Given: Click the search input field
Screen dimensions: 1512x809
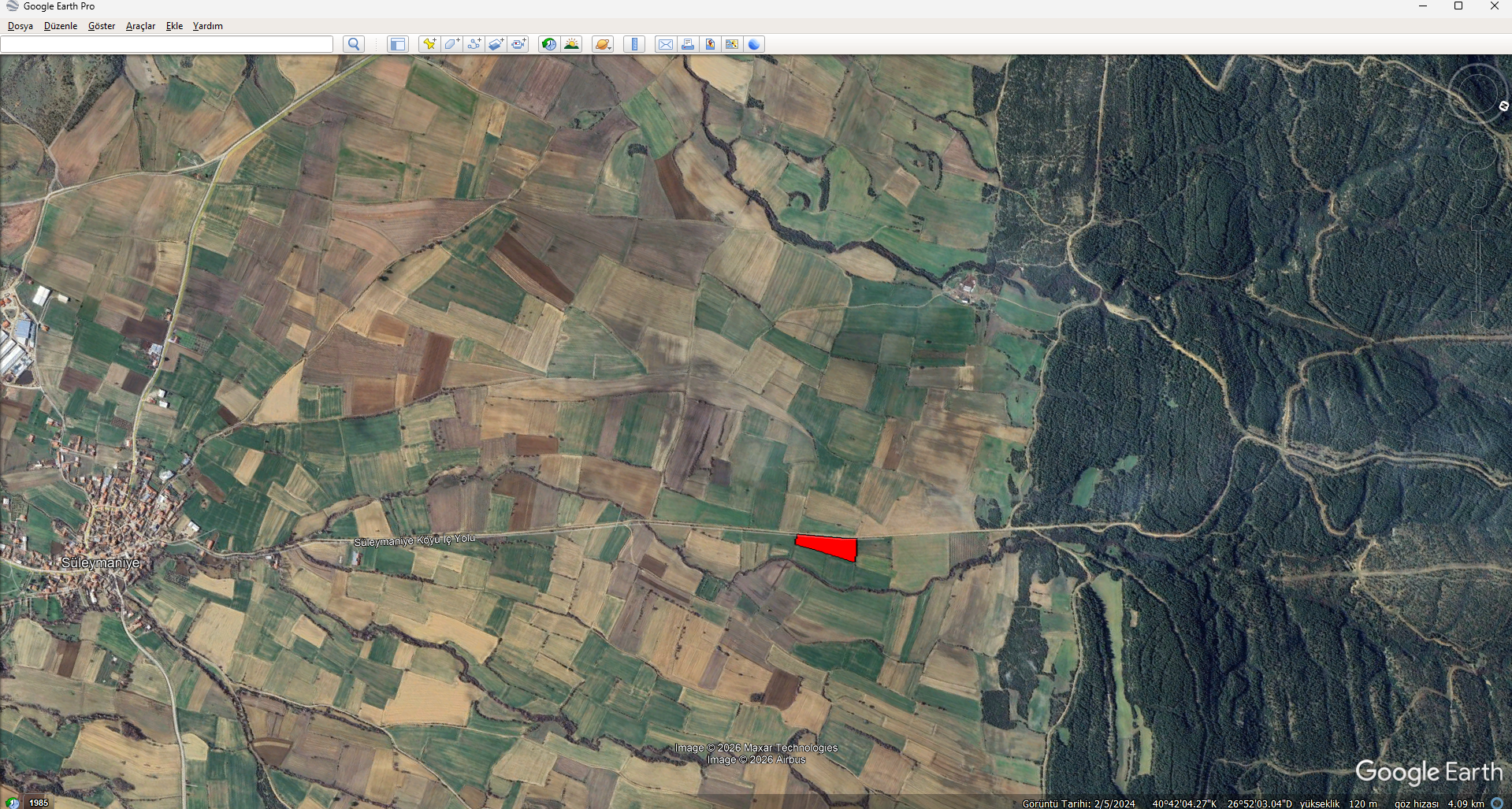Looking at the screenshot, I should pyautogui.click(x=167, y=44).
